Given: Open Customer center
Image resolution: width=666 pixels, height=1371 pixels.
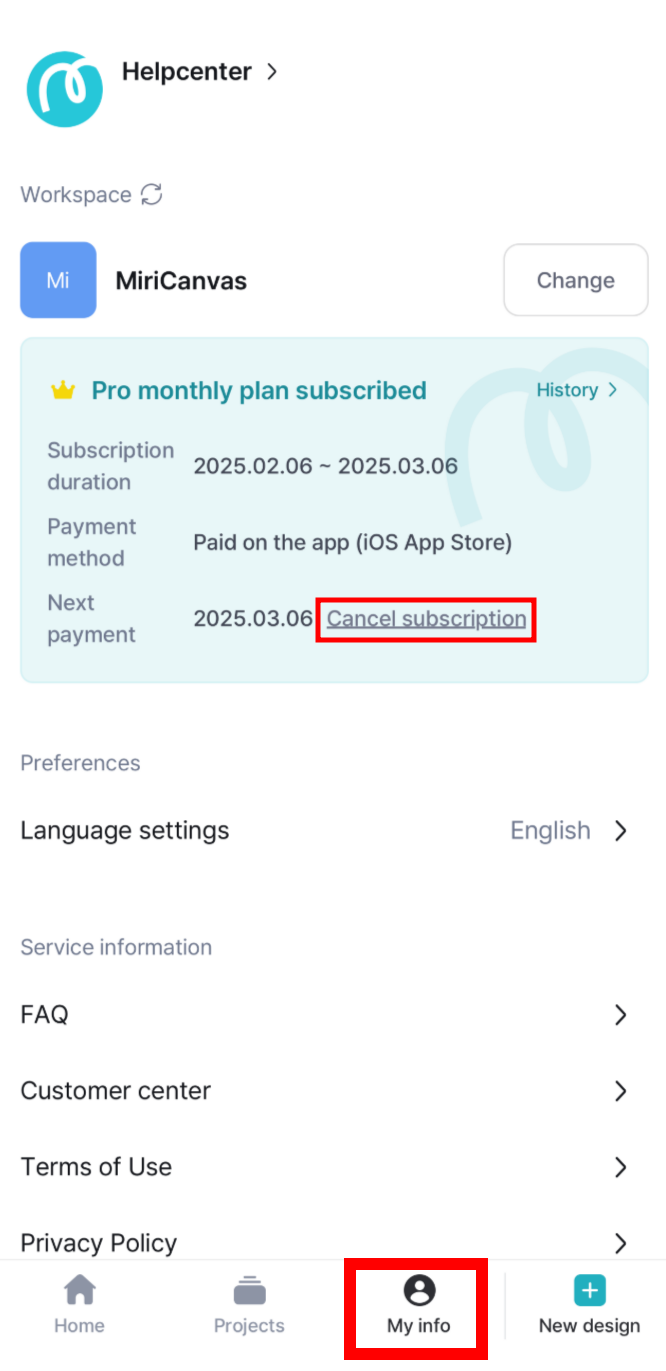Looking at the screenshot, I should click(333, 1091).
